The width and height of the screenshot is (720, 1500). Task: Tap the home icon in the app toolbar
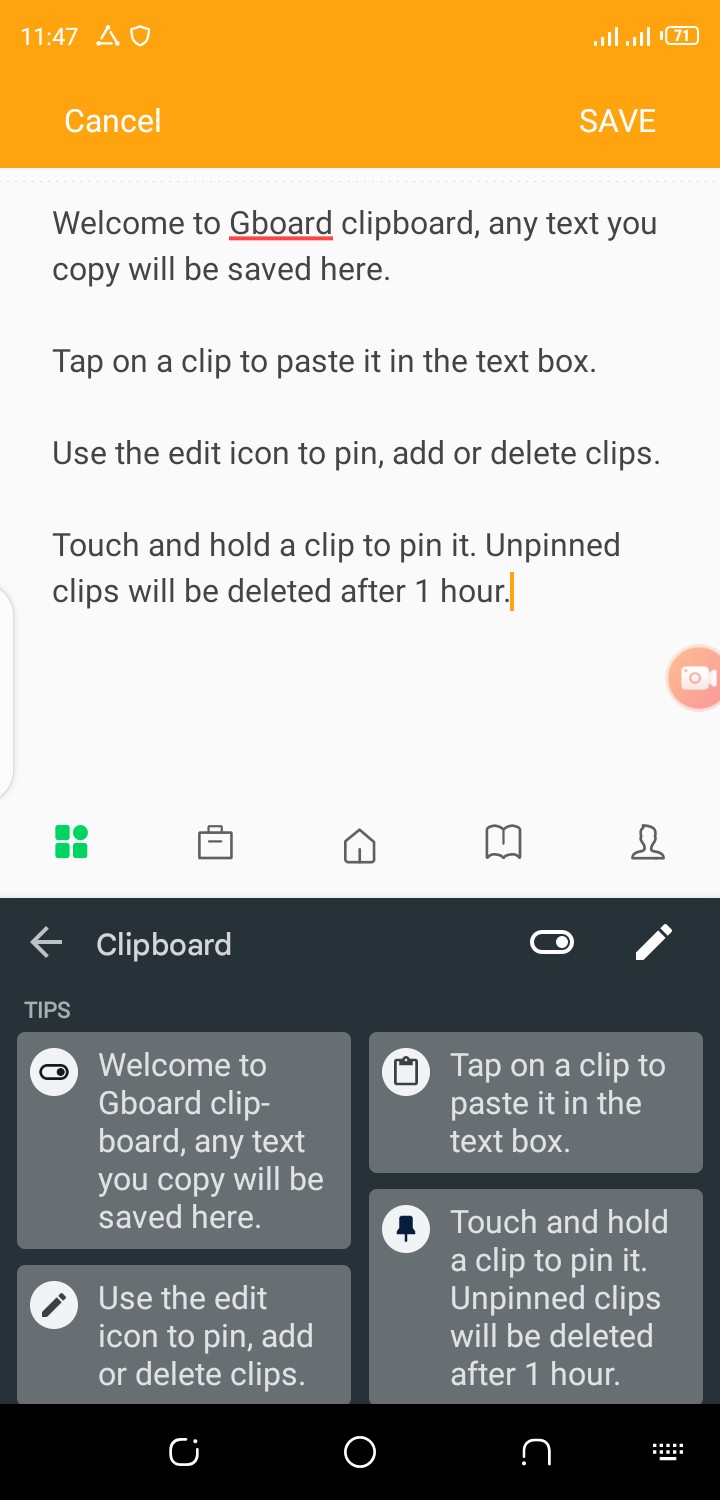coord(359,843)
